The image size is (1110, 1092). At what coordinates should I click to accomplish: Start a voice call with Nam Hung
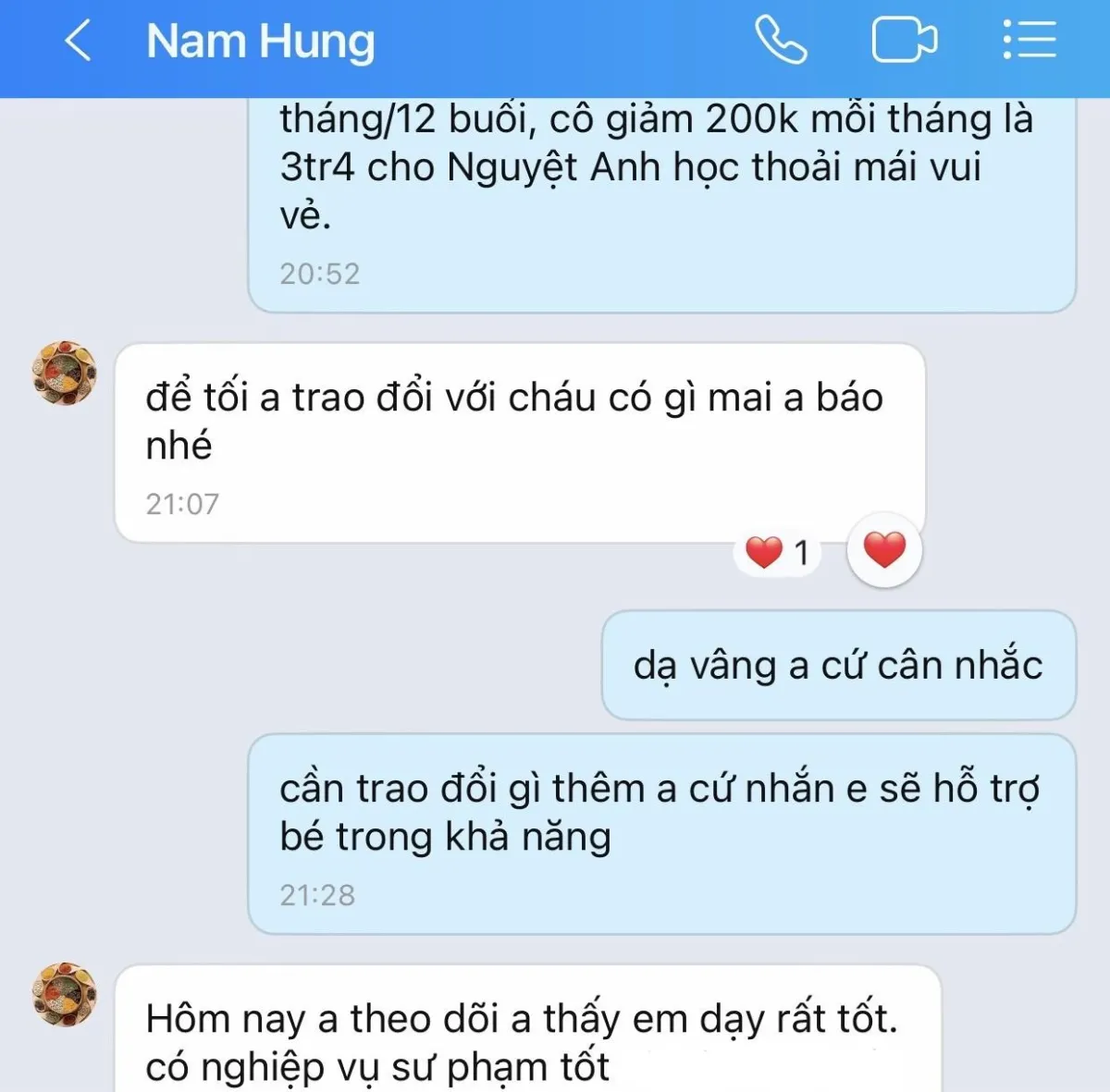[781, 41]
